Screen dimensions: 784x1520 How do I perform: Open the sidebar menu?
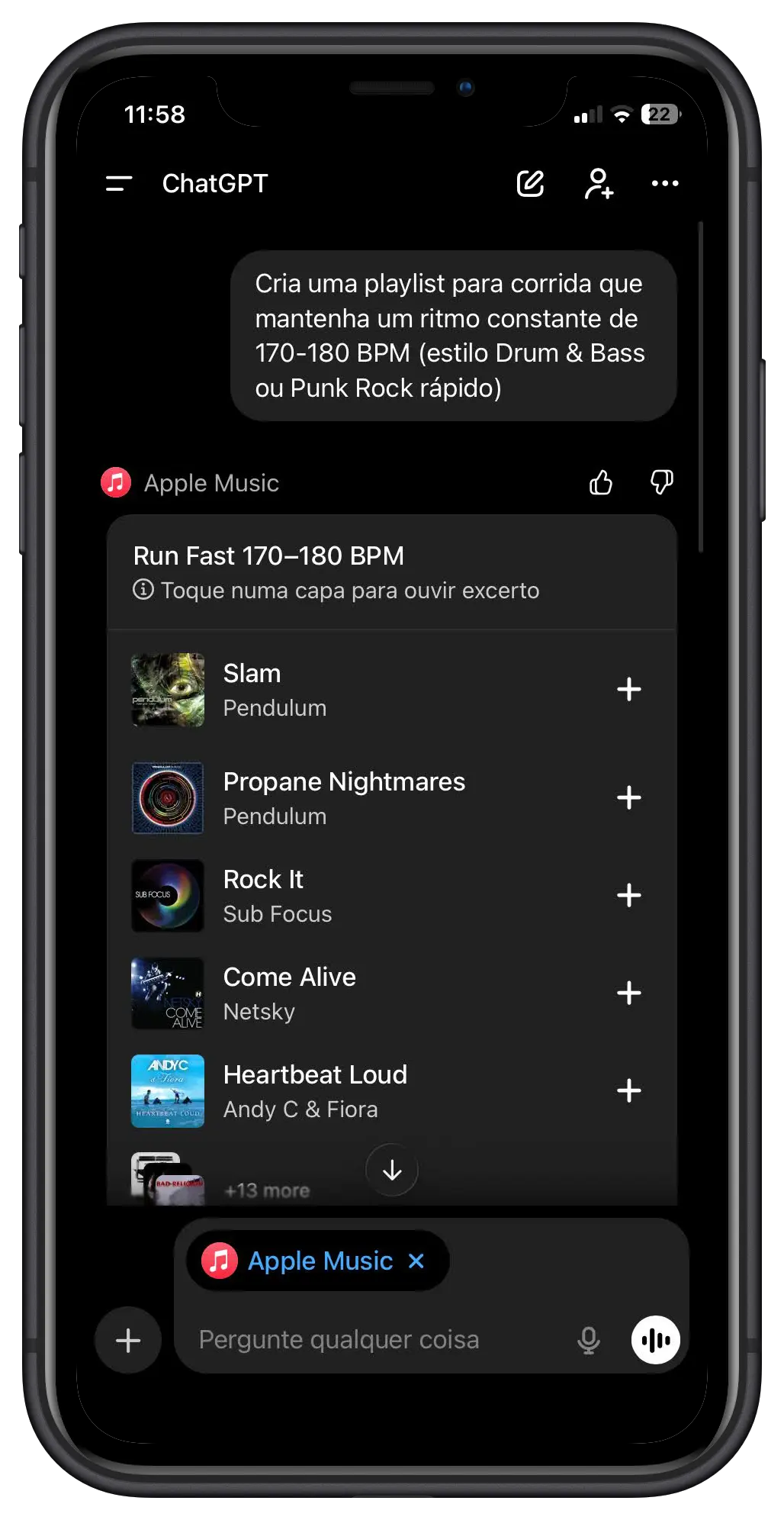119,183
